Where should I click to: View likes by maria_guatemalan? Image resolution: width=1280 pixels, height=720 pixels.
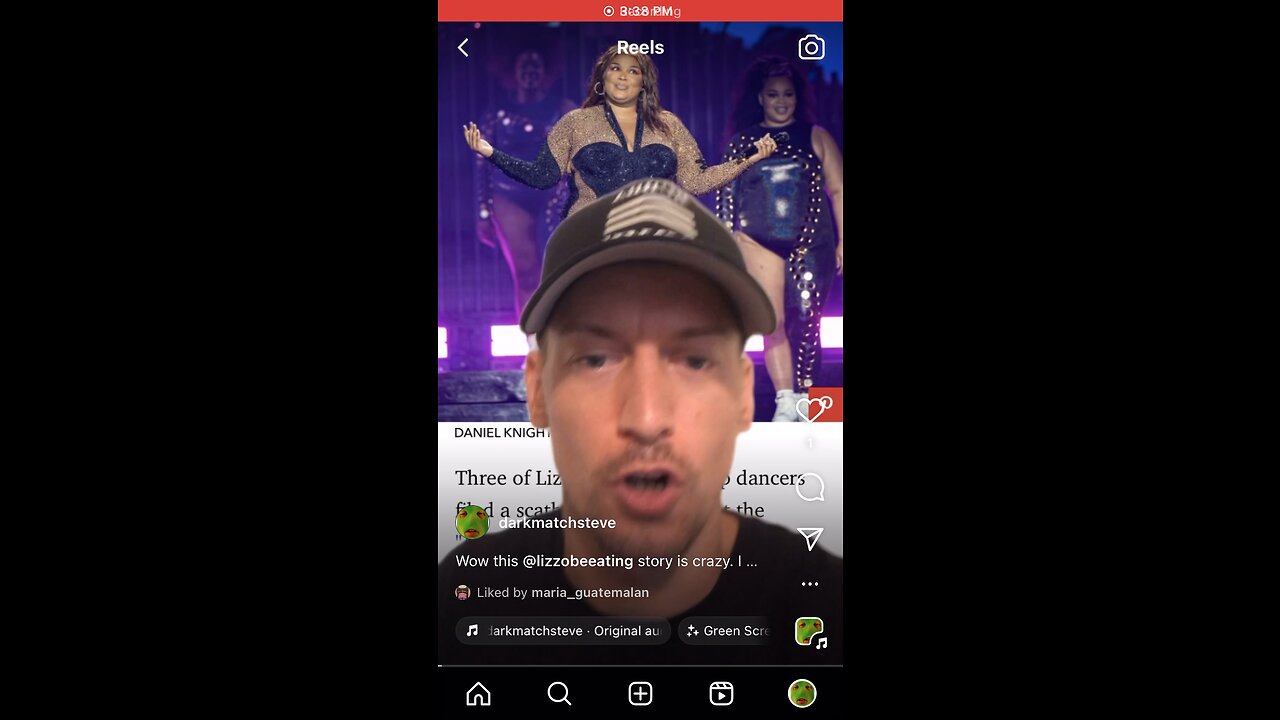point(589,593)
